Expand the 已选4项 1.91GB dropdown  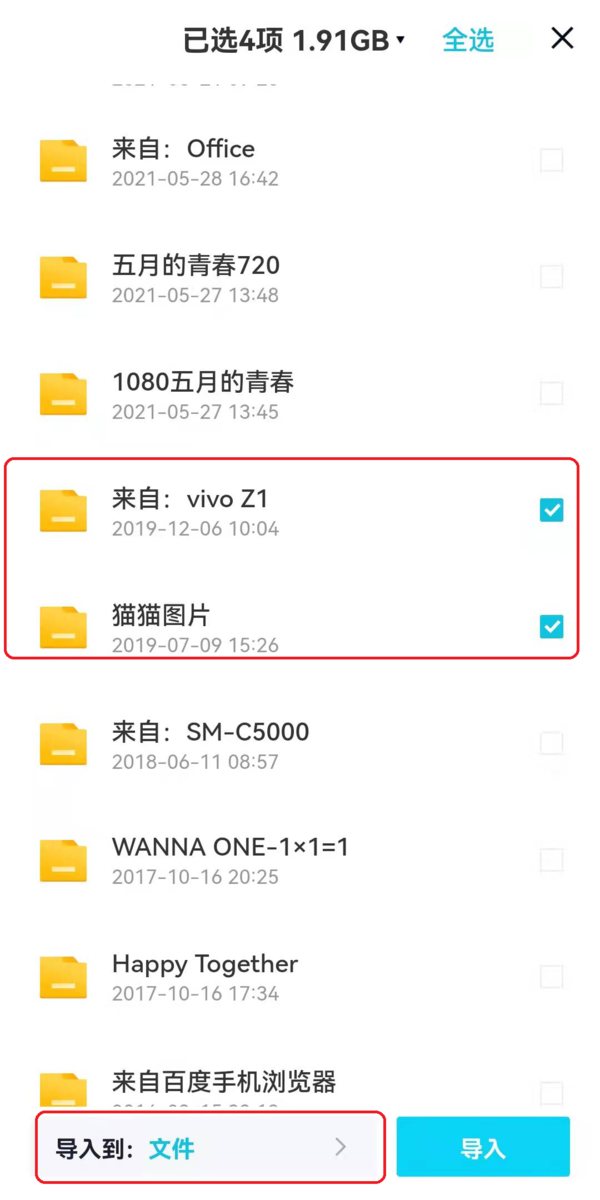295,40
